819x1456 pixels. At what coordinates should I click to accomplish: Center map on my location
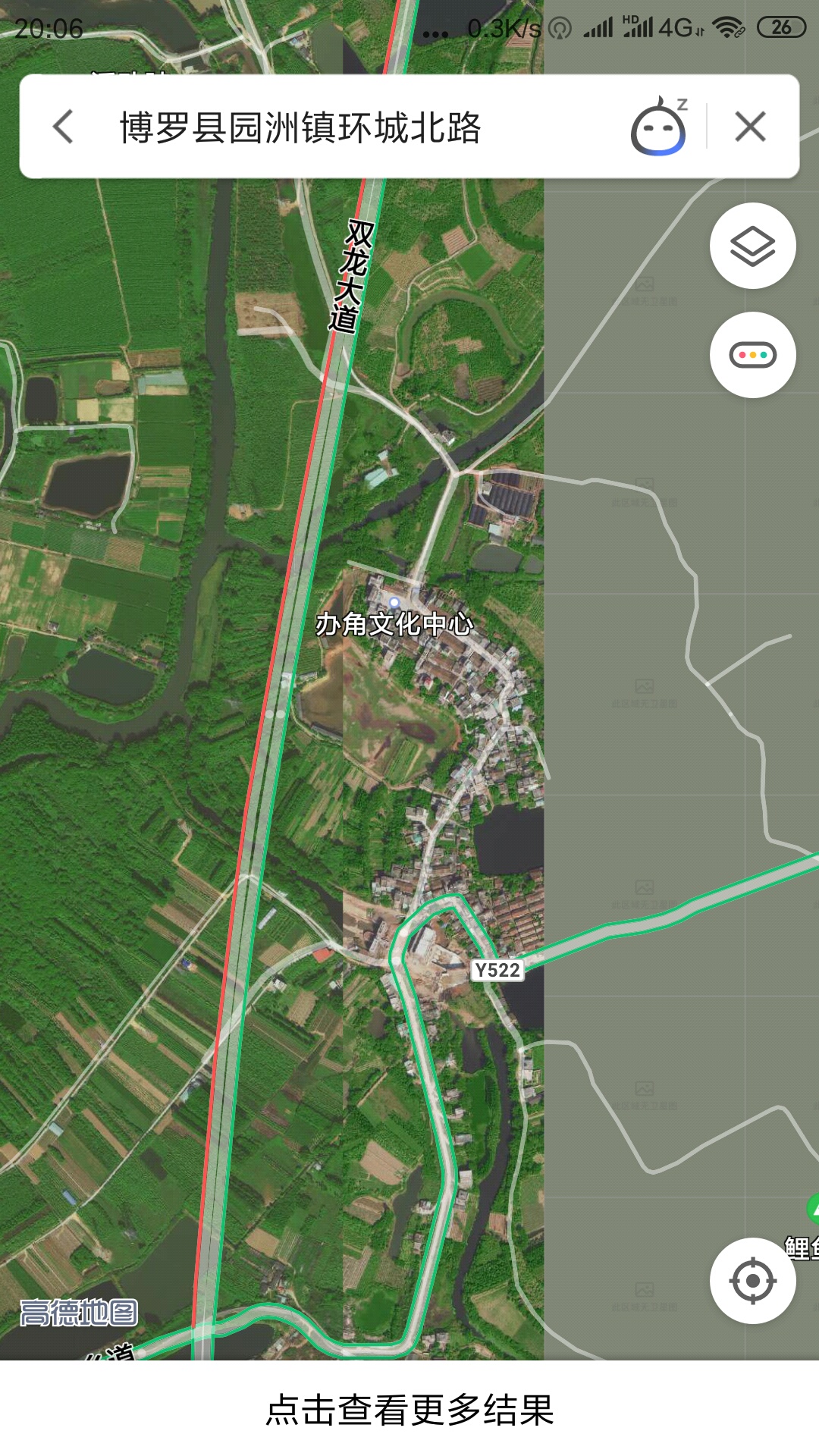[752, 1281]
